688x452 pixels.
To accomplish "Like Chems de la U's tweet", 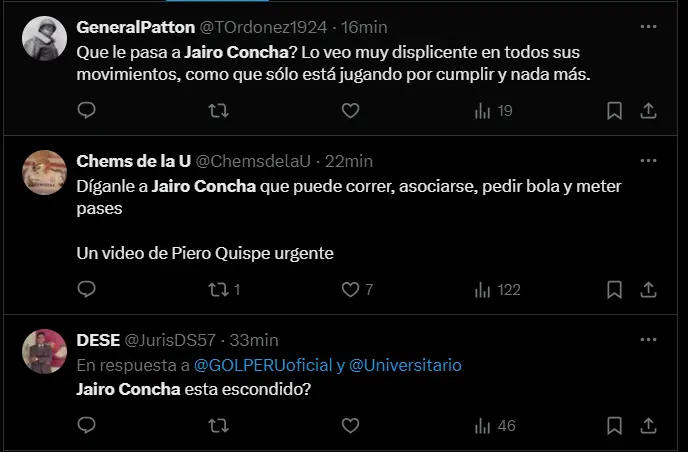I will 350,290.
